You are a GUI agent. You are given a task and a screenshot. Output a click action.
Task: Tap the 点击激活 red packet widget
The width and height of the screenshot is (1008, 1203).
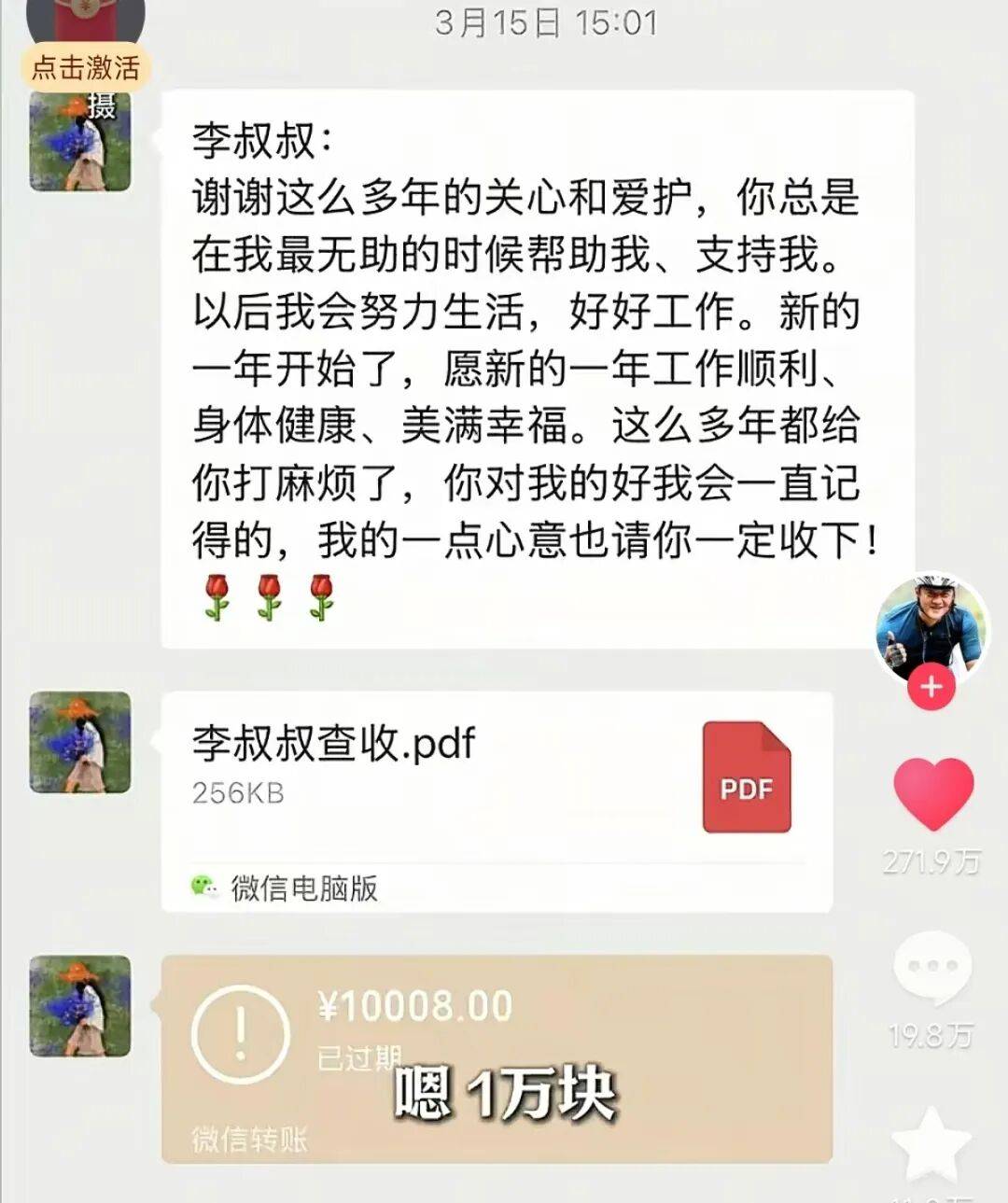click(85, 56)
